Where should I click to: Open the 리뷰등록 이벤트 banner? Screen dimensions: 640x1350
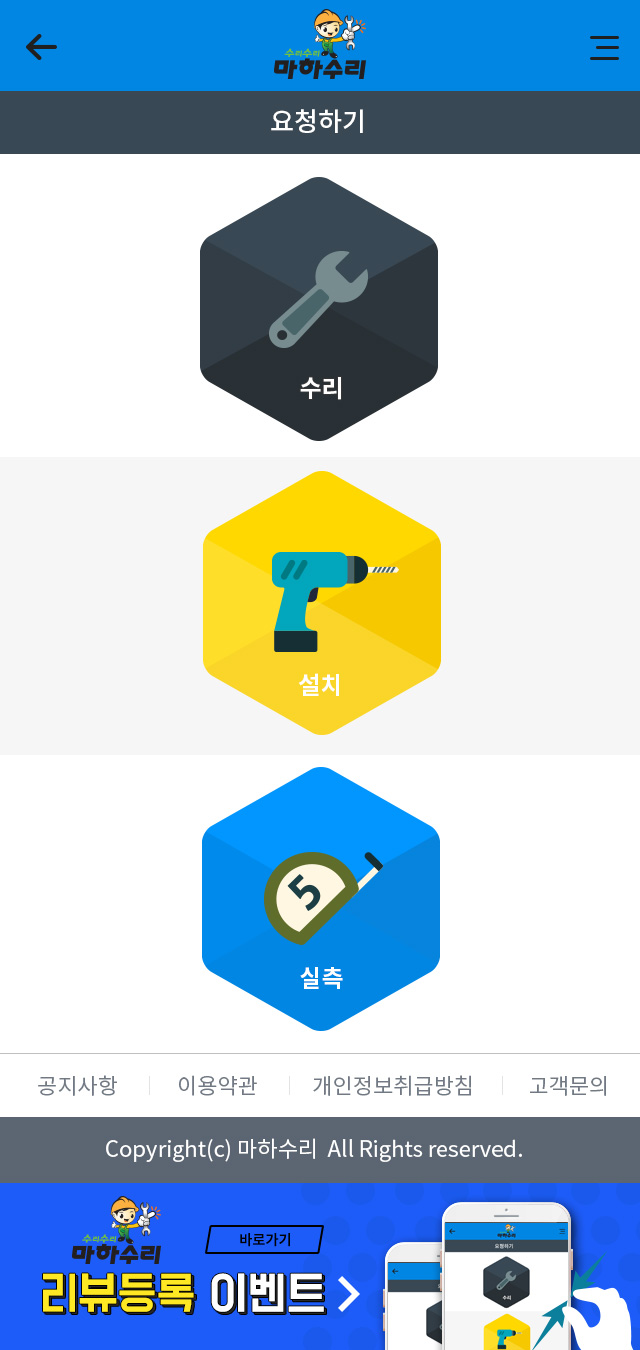pos(320,1267)
